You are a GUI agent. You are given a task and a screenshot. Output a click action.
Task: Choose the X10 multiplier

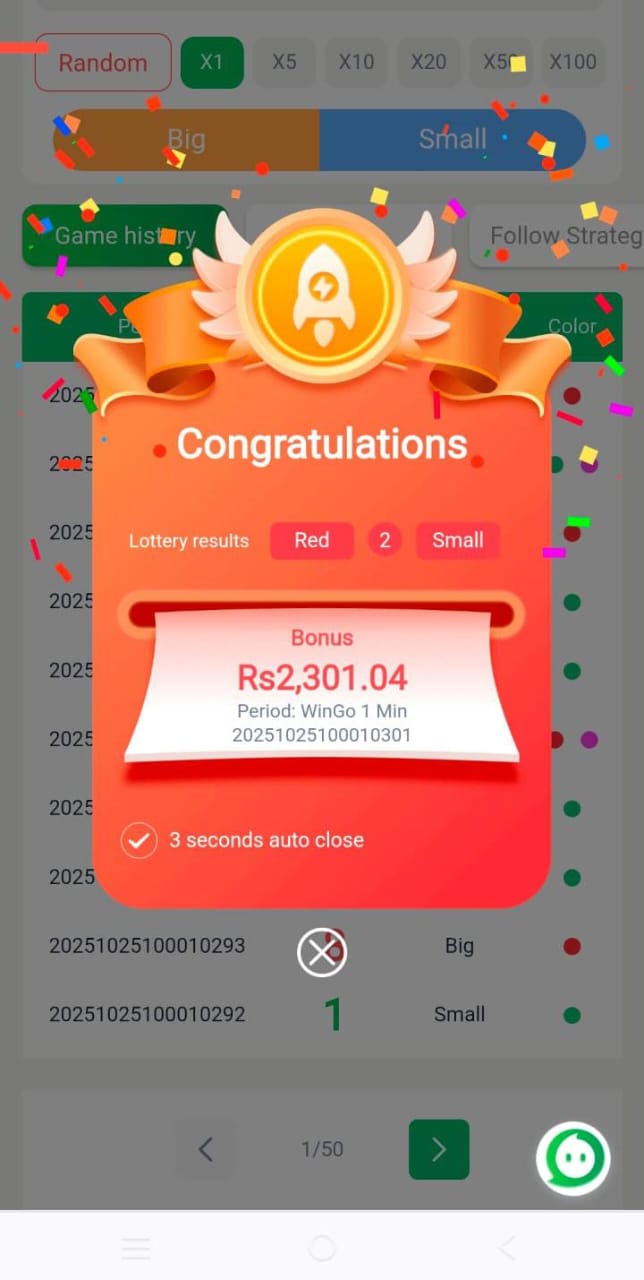click(x=356, y=62)
